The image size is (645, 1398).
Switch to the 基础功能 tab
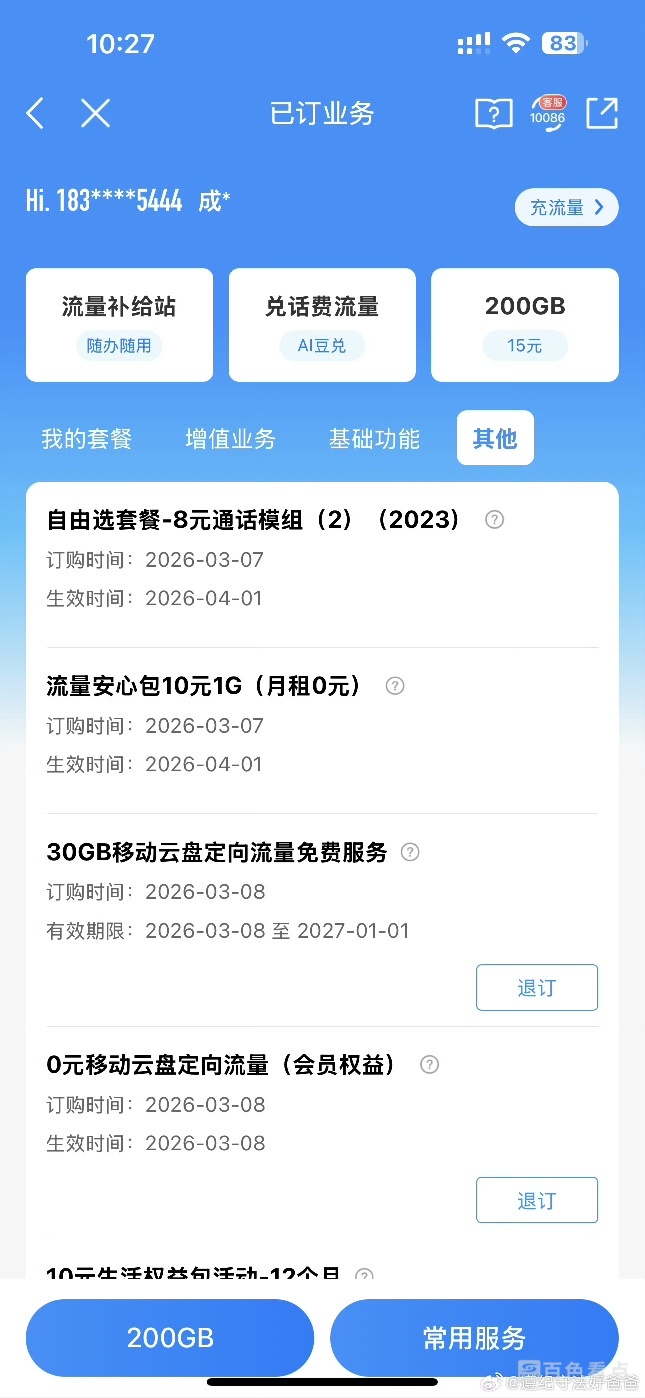(x=374, y=439)
